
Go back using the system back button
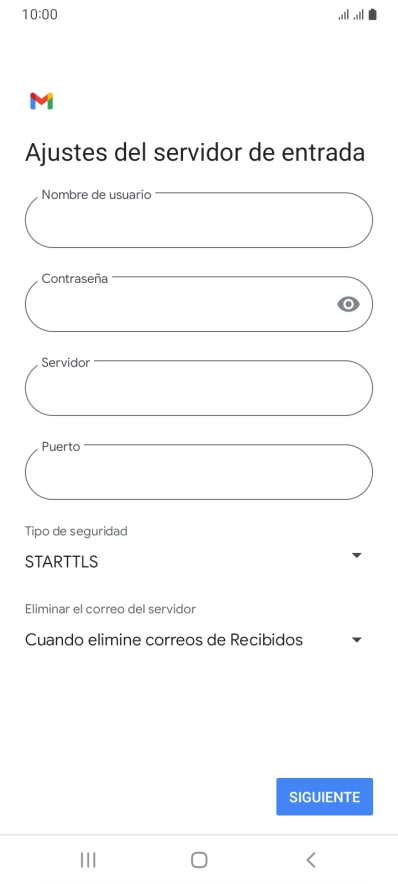point(310,860)
